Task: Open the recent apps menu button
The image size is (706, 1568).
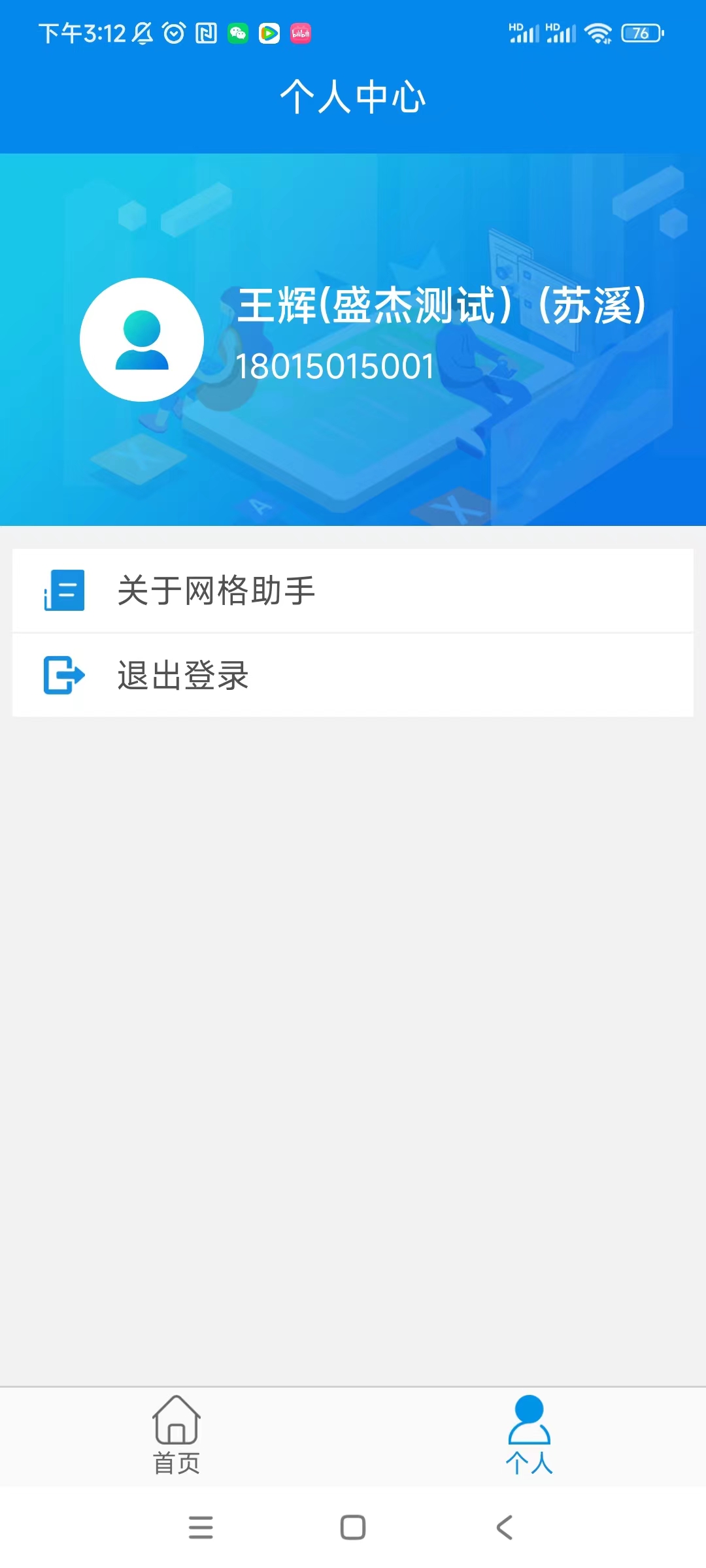Action: coord(201,1527)
